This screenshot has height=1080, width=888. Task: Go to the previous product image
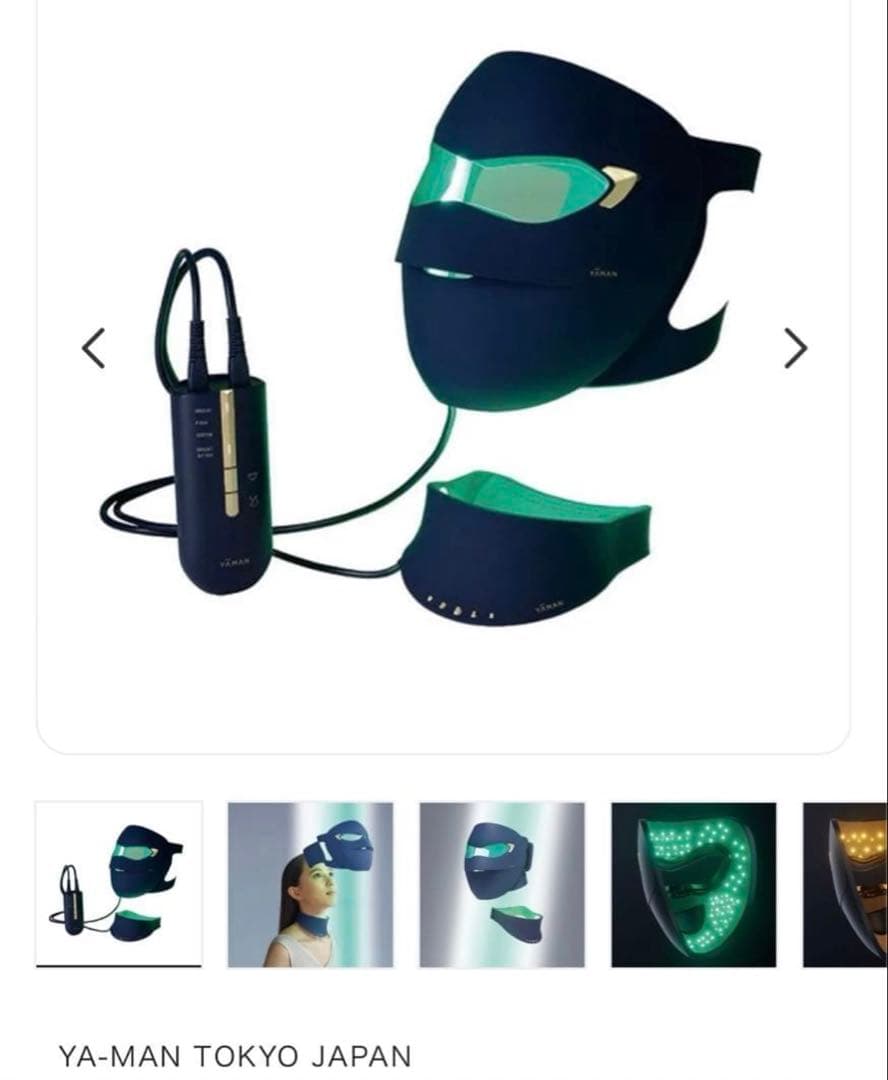click(93, 347)
